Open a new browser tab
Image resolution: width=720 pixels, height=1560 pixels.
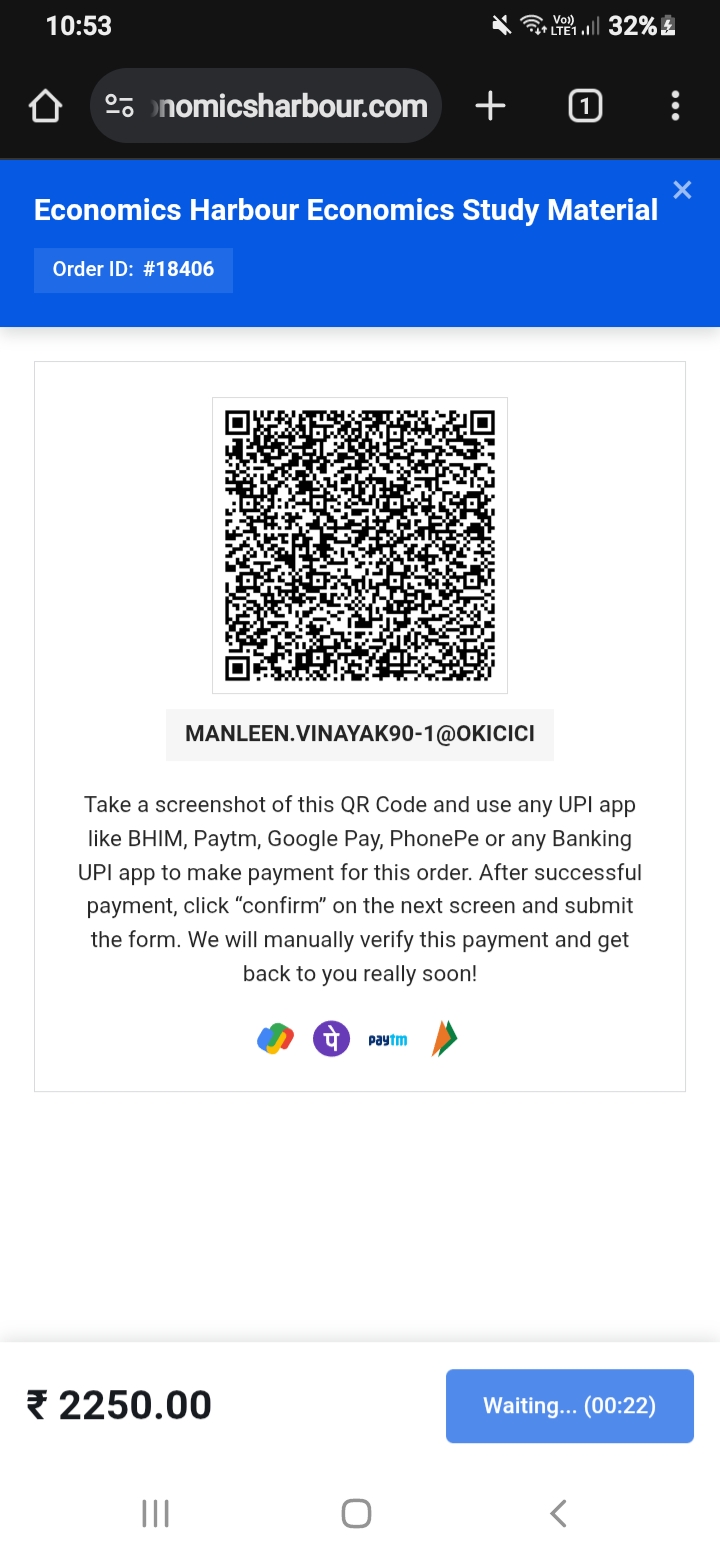coord(490,106)
